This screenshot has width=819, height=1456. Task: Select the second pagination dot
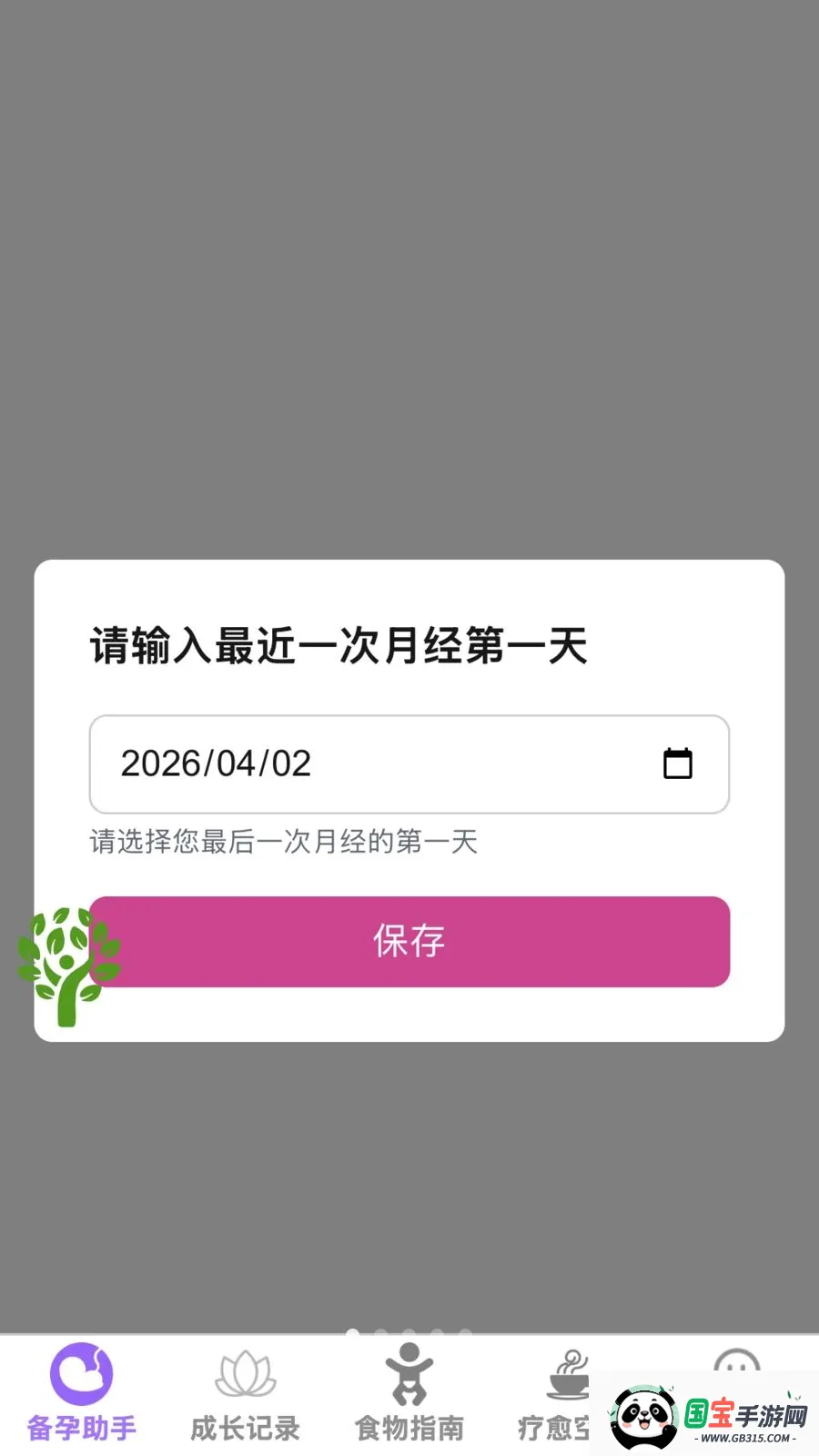pyautogui.click(x=380, y=1332)
